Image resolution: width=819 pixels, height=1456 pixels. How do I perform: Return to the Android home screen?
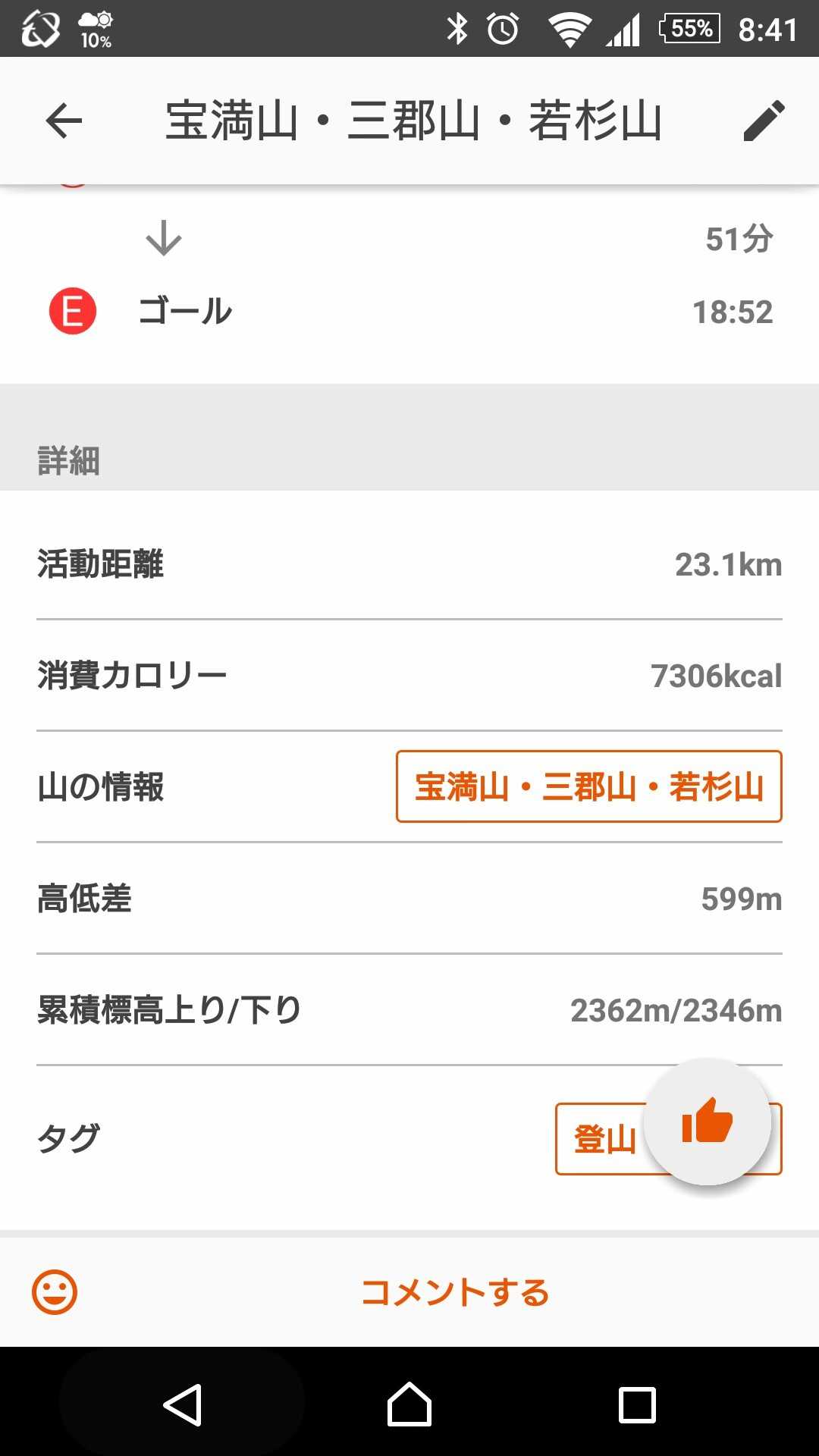pyautogui.click(x=409, y=1404)
